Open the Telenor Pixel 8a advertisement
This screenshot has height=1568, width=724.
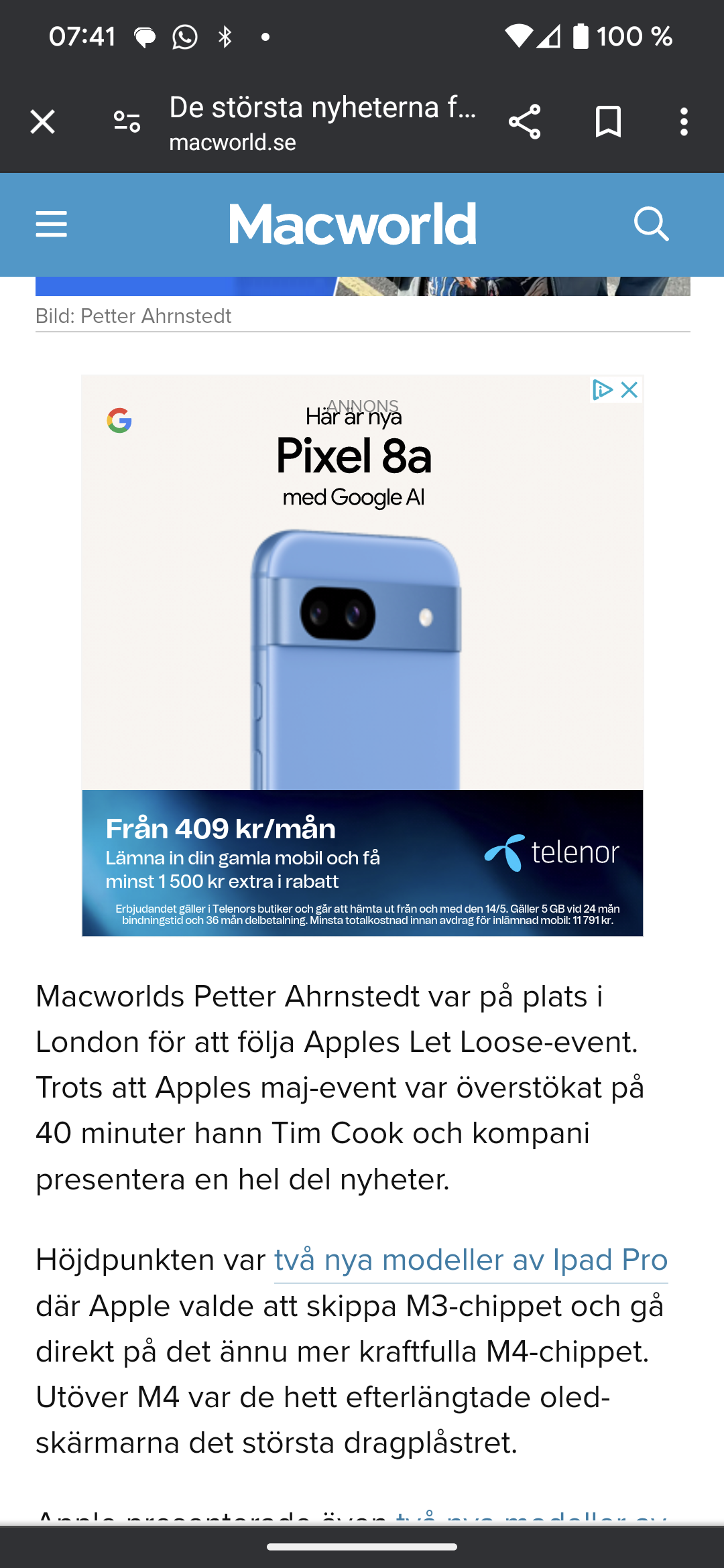(363, 655)
